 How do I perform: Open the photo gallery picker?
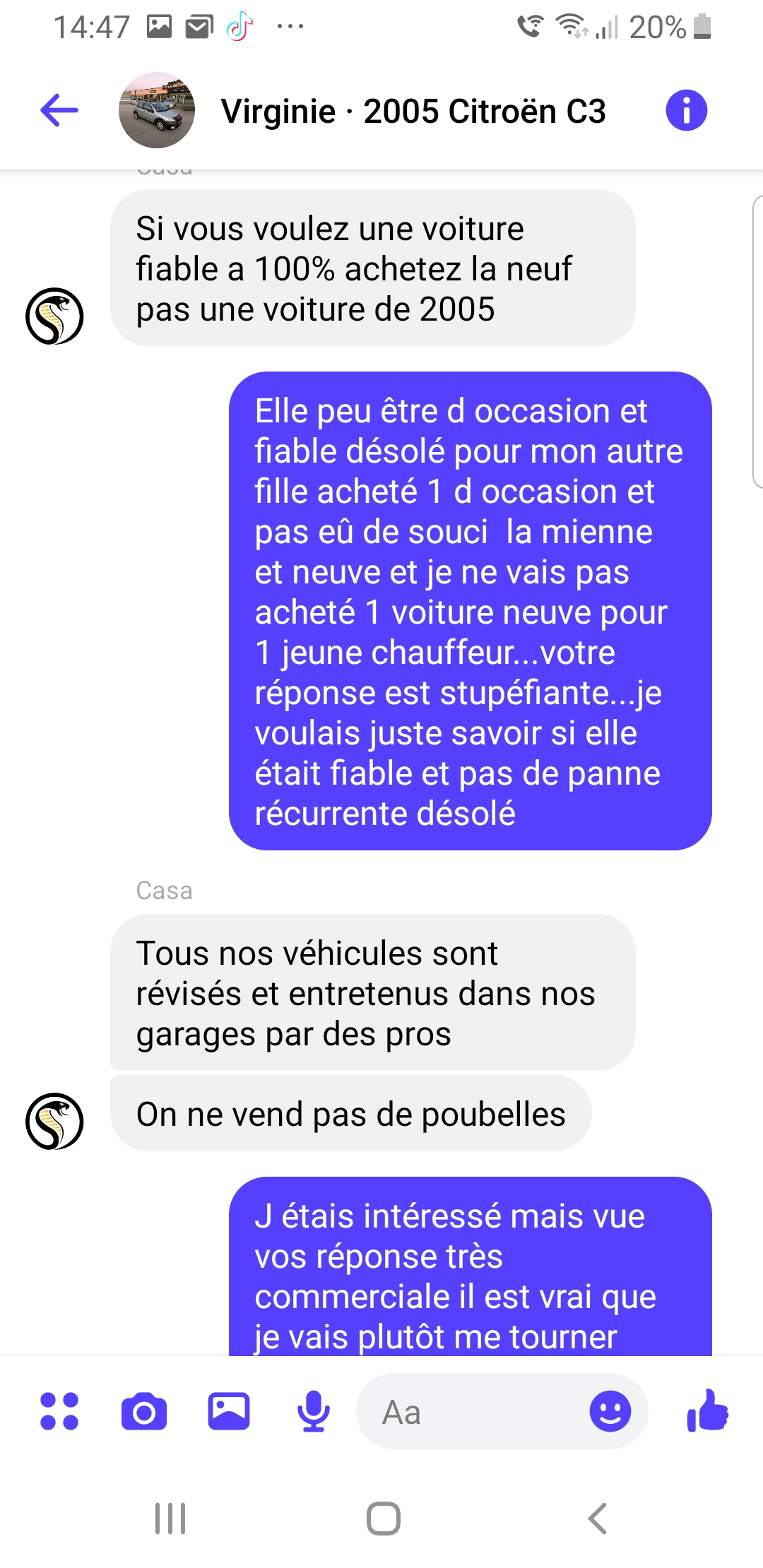[229, 1412]
